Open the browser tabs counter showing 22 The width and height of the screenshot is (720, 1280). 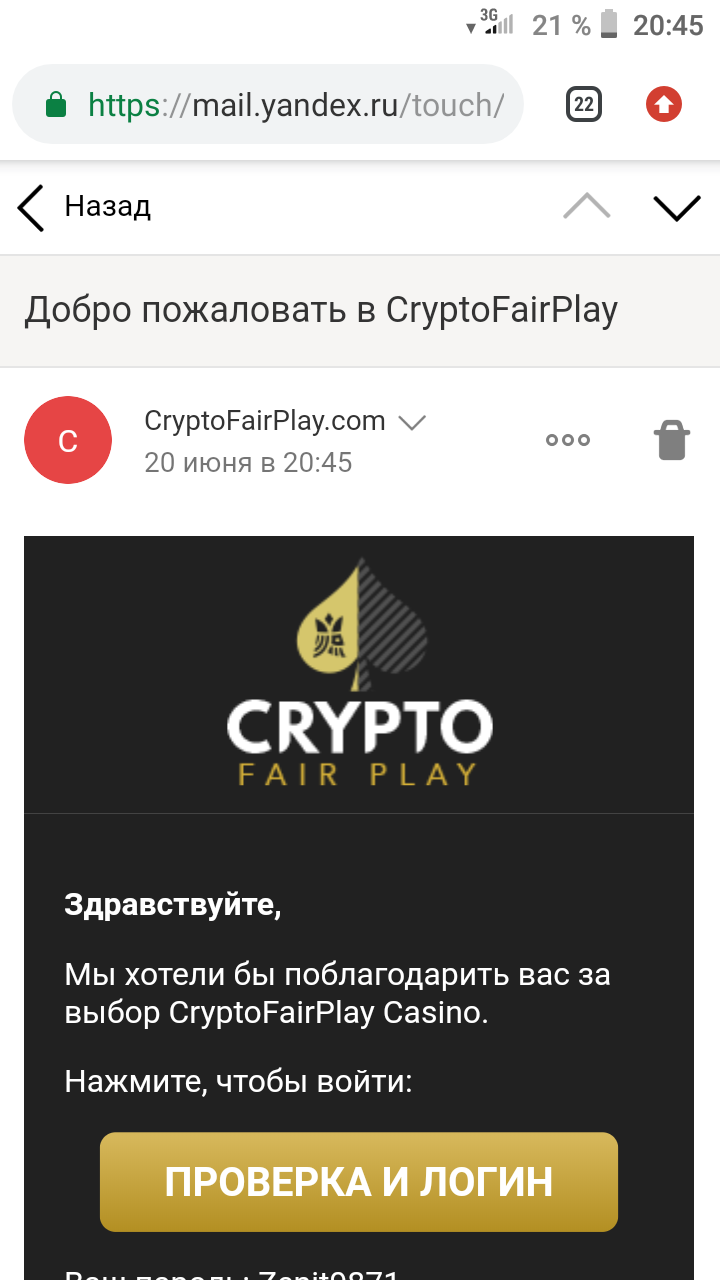tap(584, 105)
